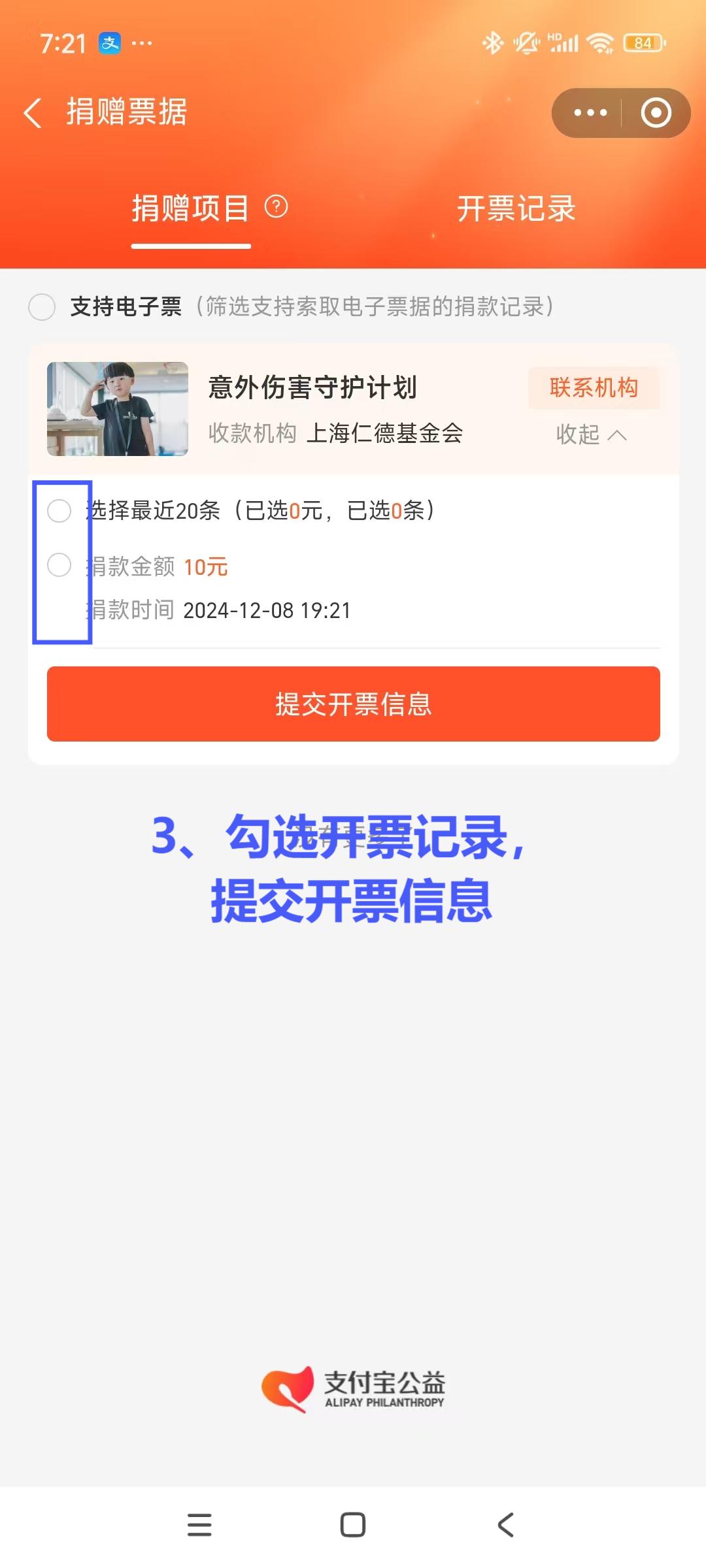Open recent apps from the navigation bar
This screenshot has width=706, height=1568.
199,1524
